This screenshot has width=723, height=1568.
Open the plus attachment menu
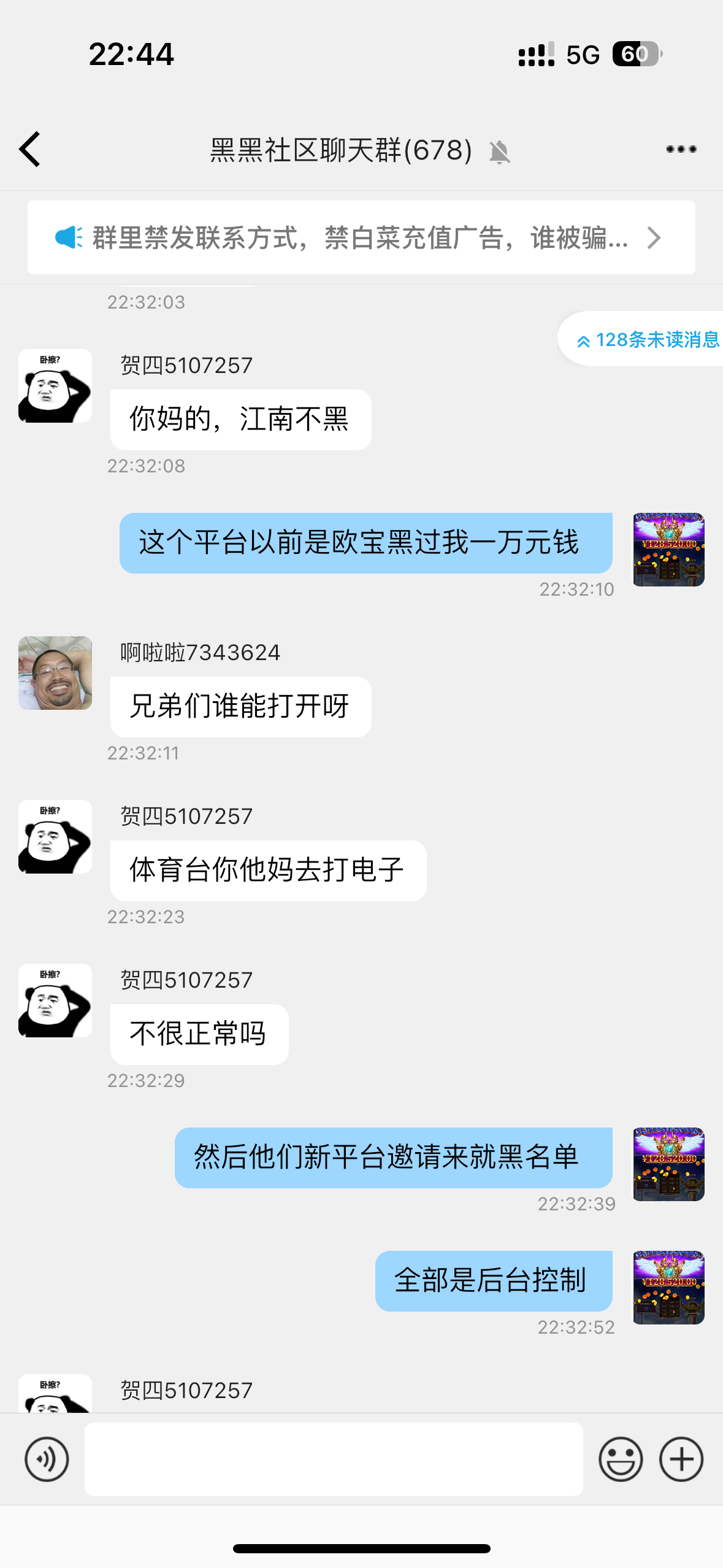tap(681, 1459)
